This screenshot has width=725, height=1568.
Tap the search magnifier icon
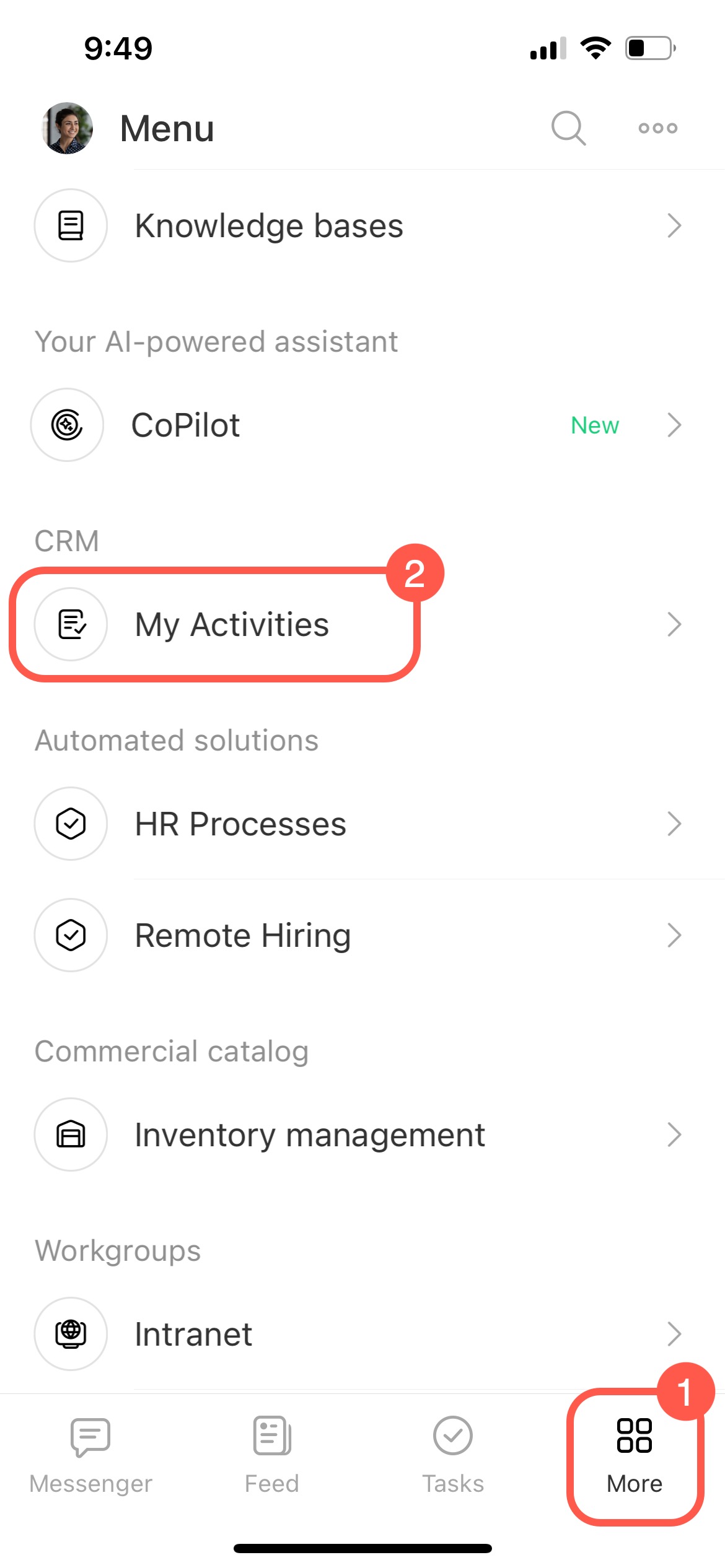click(568, 128)
